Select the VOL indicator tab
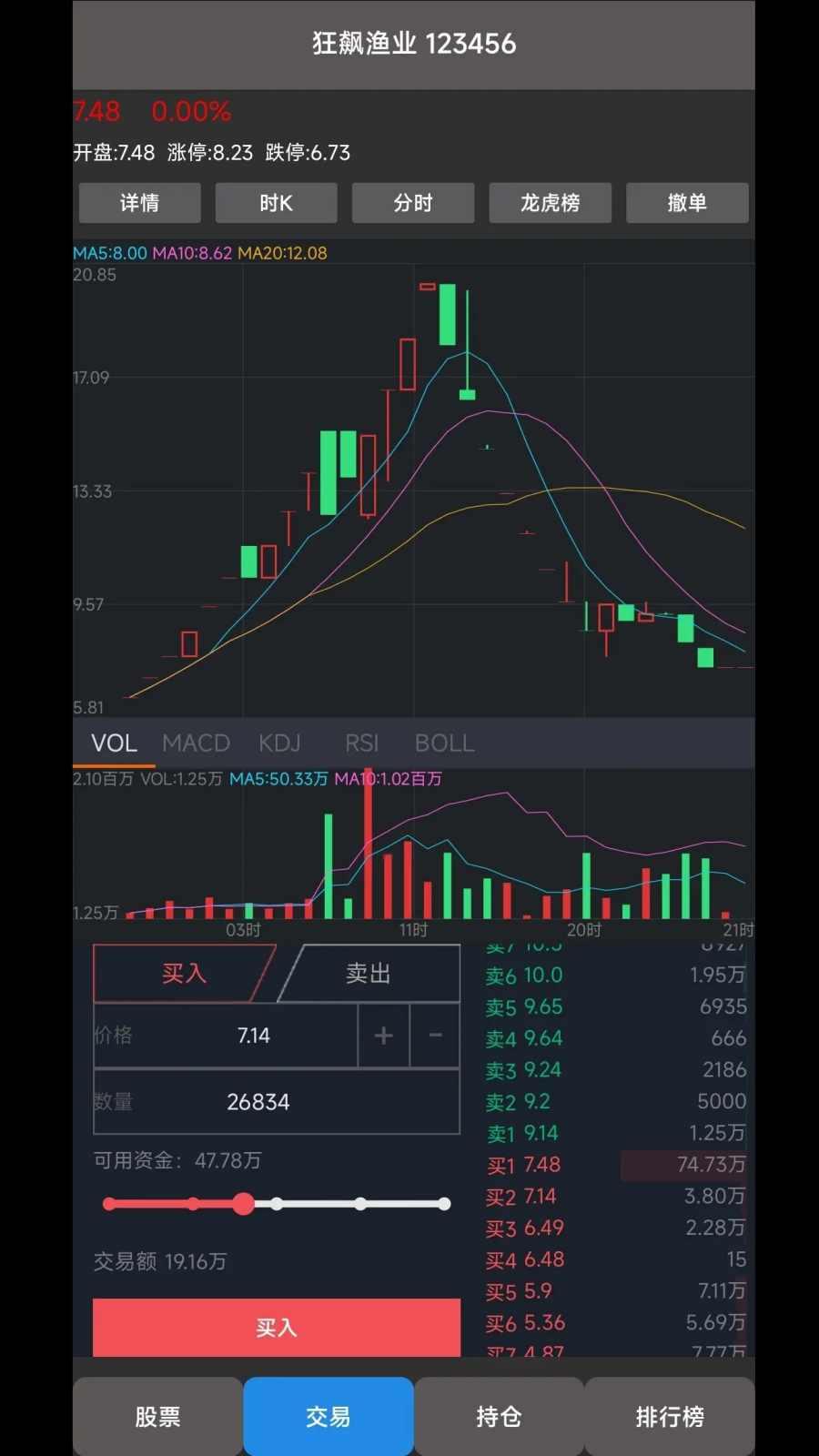The image size is (819, 1456). [113, 743]
